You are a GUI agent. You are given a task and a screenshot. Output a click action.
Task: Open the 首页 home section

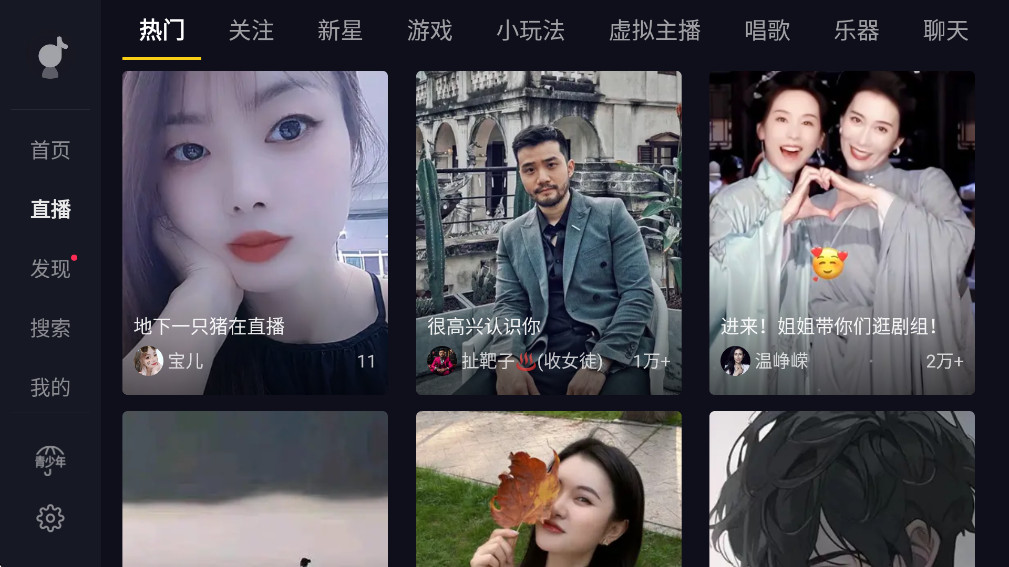pyautogui.click(x=50, y=150)
